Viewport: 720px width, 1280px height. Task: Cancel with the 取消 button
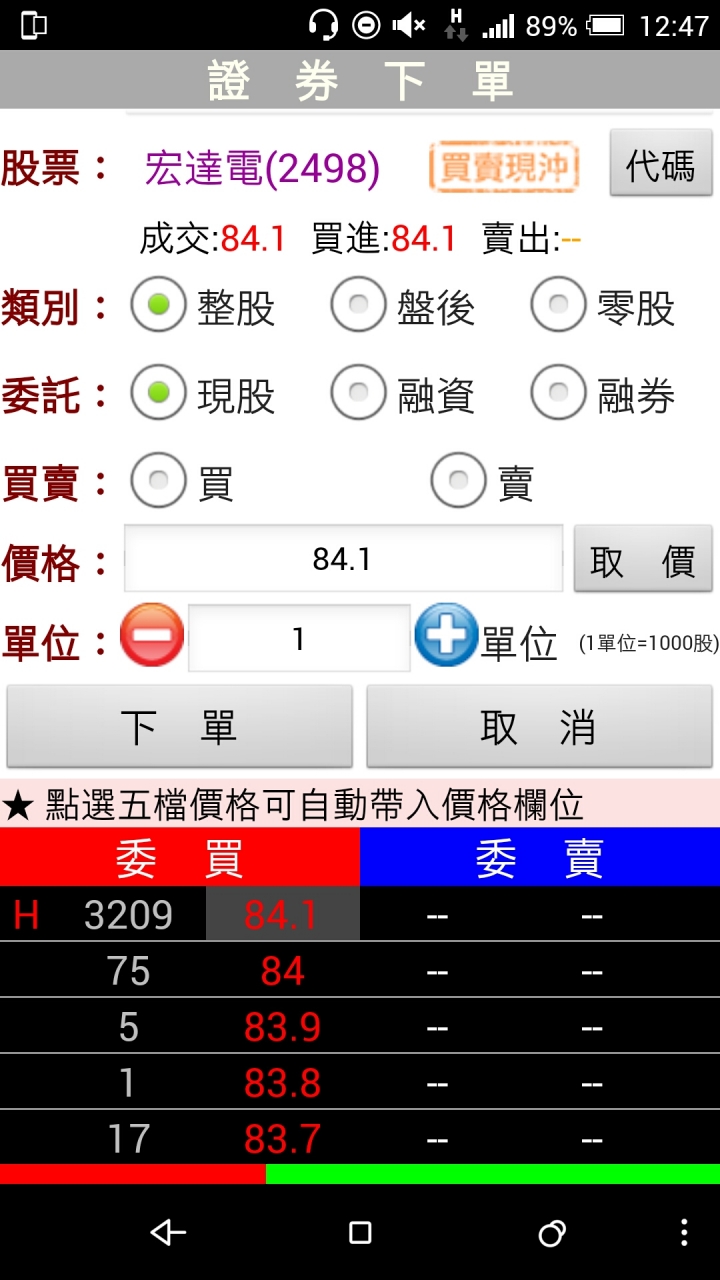pyautogui.click(x=539, y=727)
